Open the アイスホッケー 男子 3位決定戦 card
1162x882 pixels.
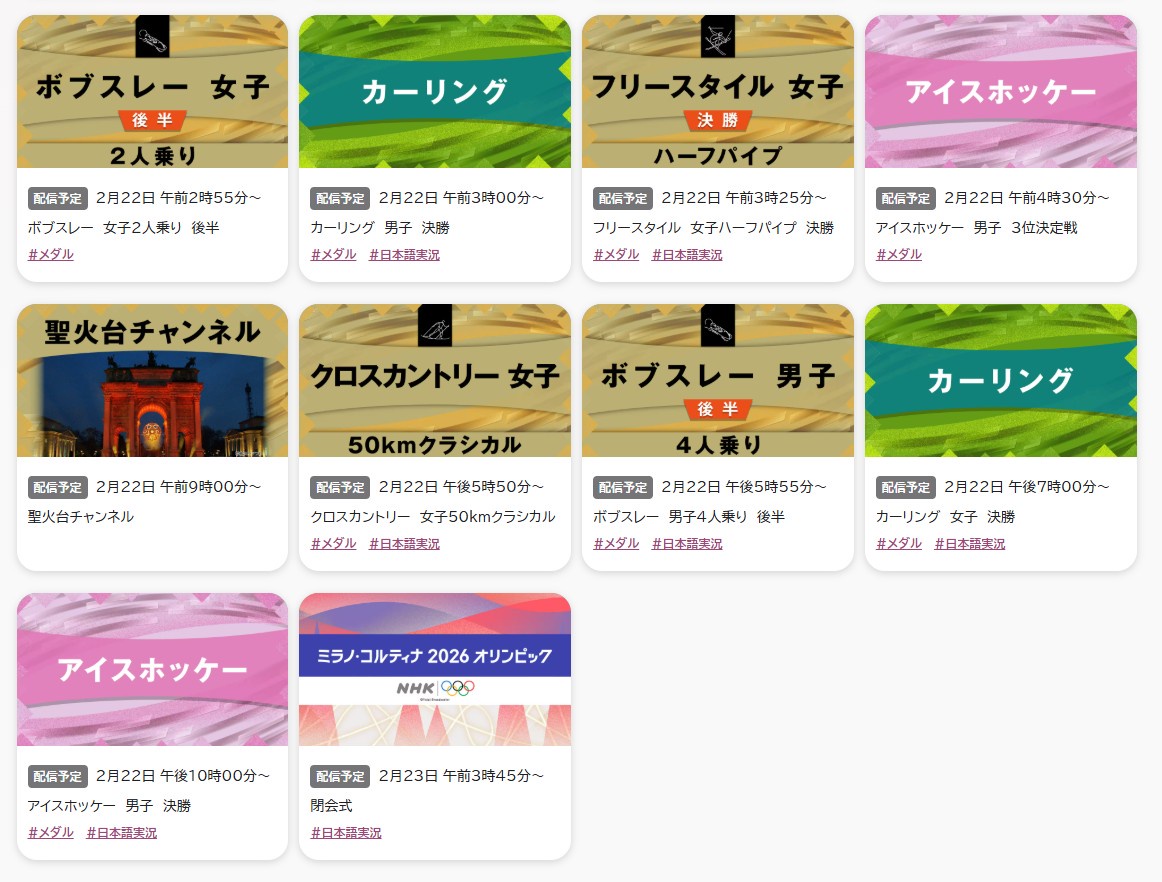click(x=1000, y=92)
